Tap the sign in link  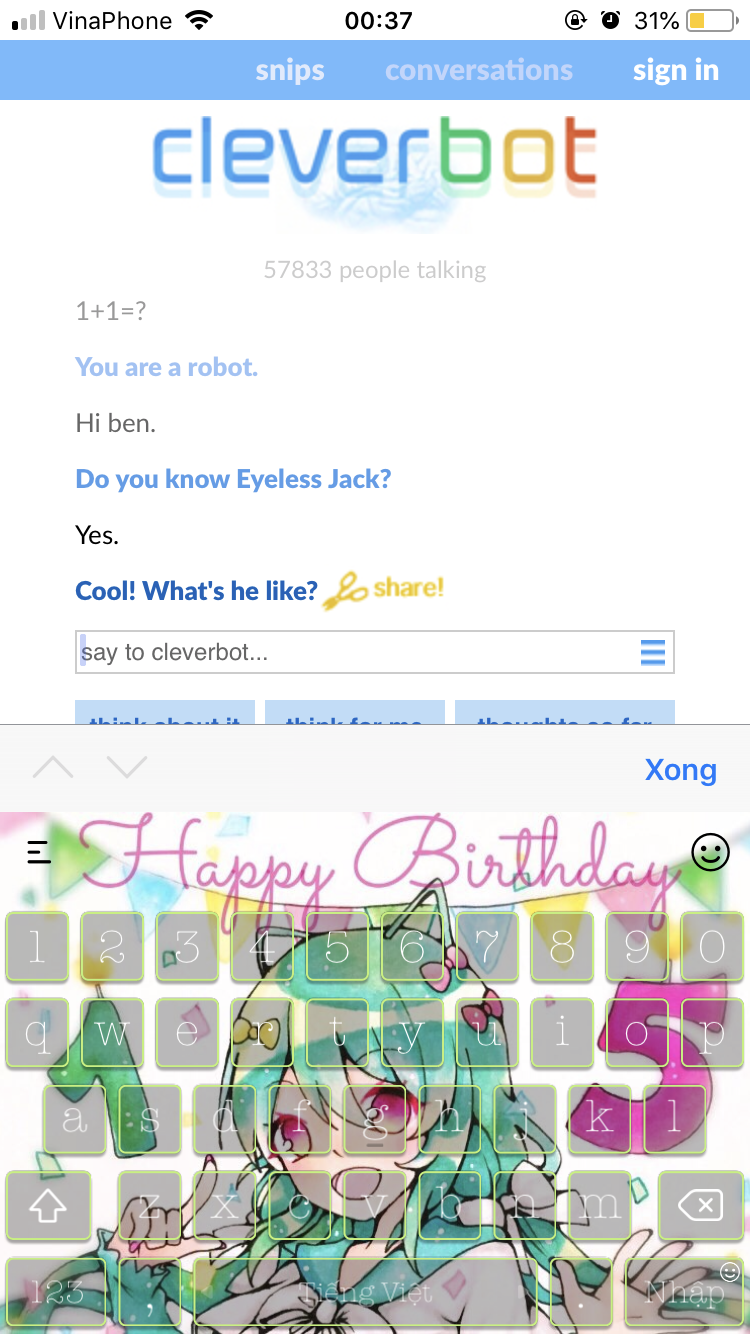point(676,70)
